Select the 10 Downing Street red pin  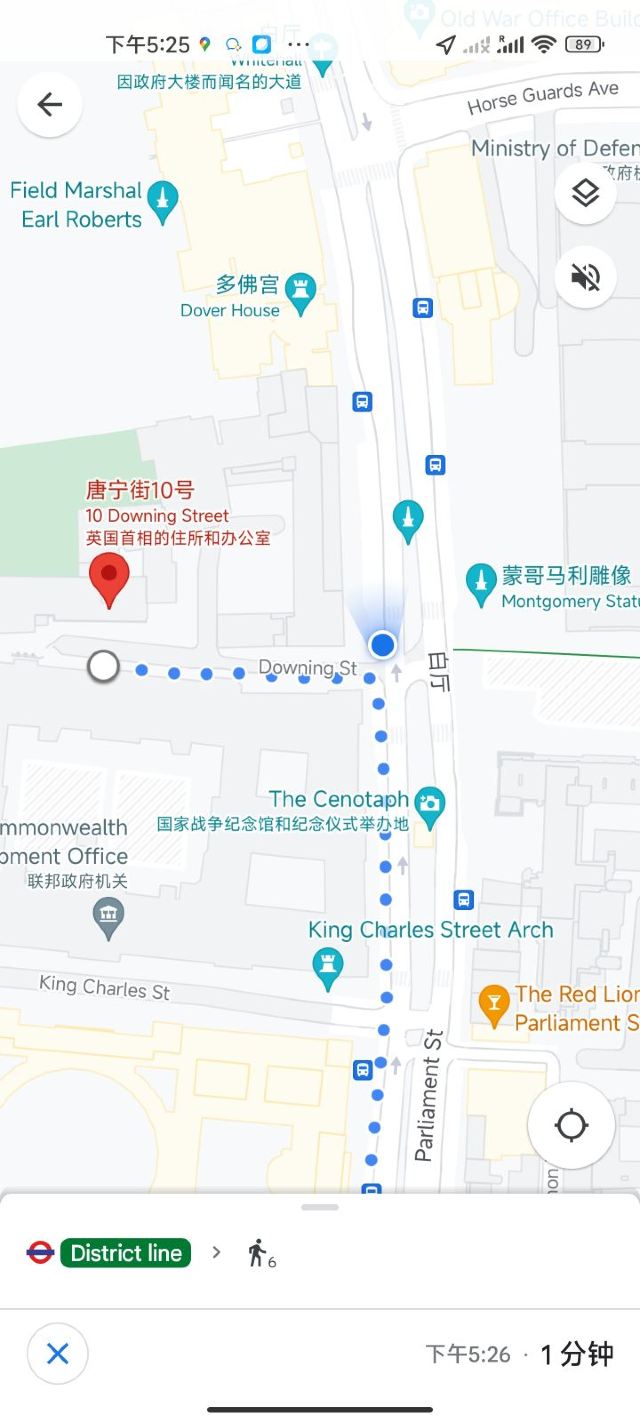tap(109, 582)
